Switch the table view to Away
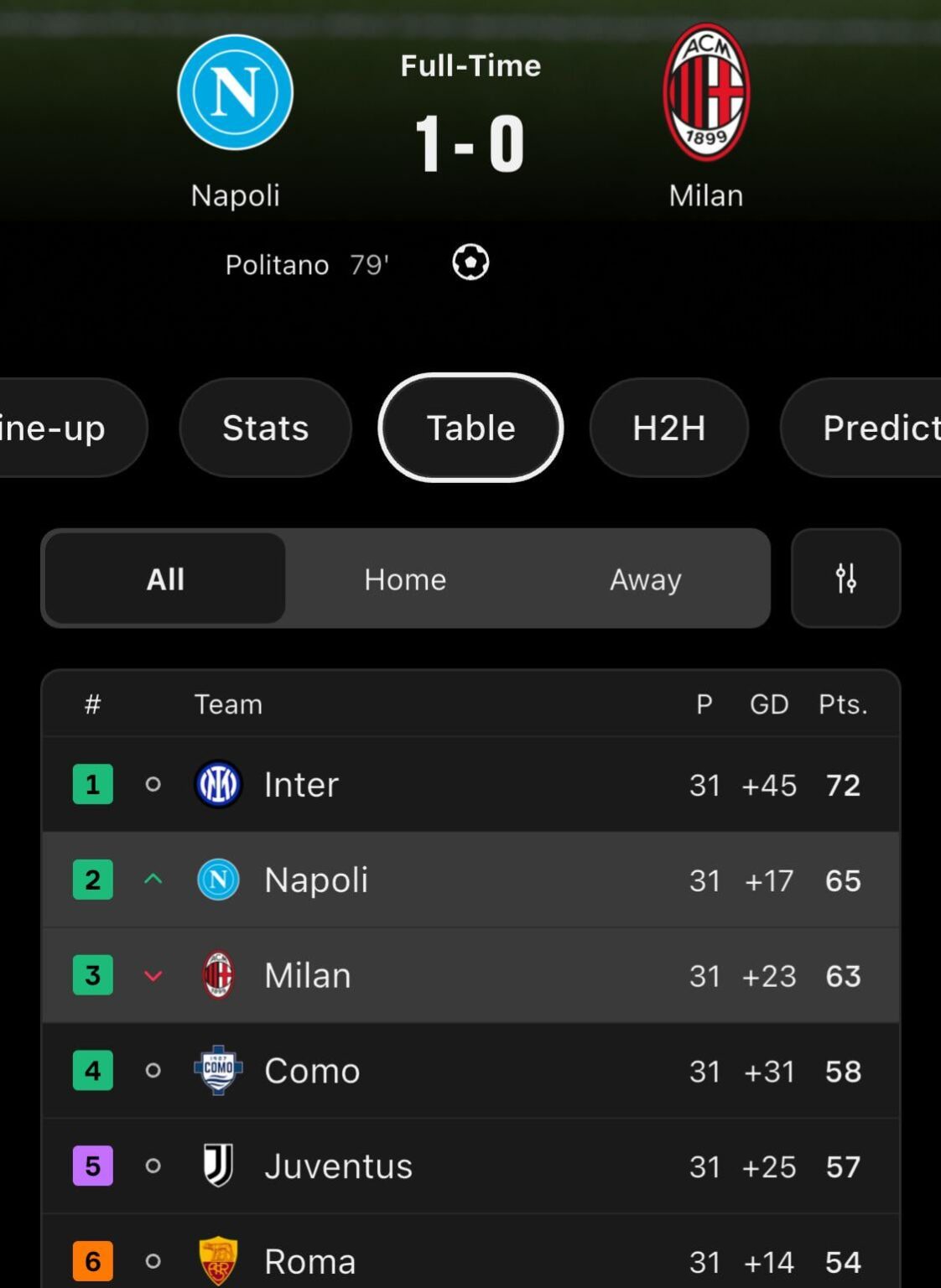Image resolution: width=941 pixels, height=1288 pixels. 644,579
